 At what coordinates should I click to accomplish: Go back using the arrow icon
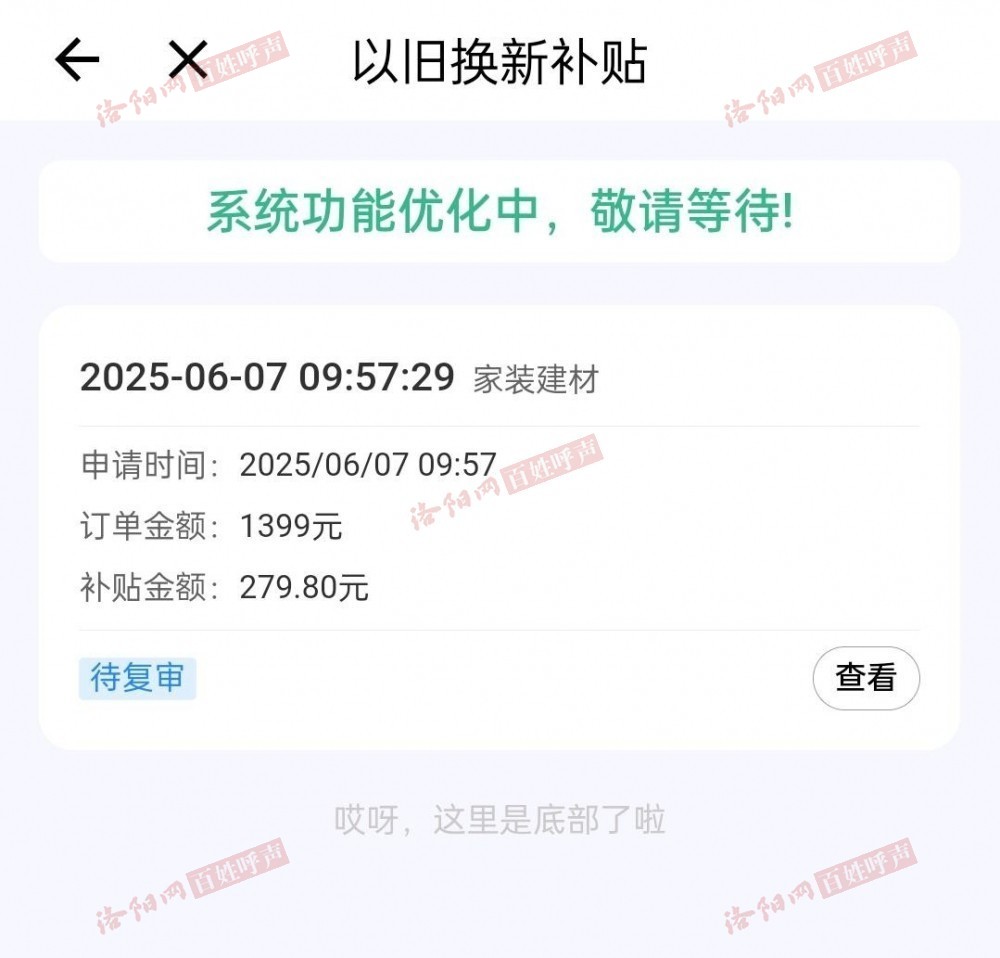click(x=77, y=60)
